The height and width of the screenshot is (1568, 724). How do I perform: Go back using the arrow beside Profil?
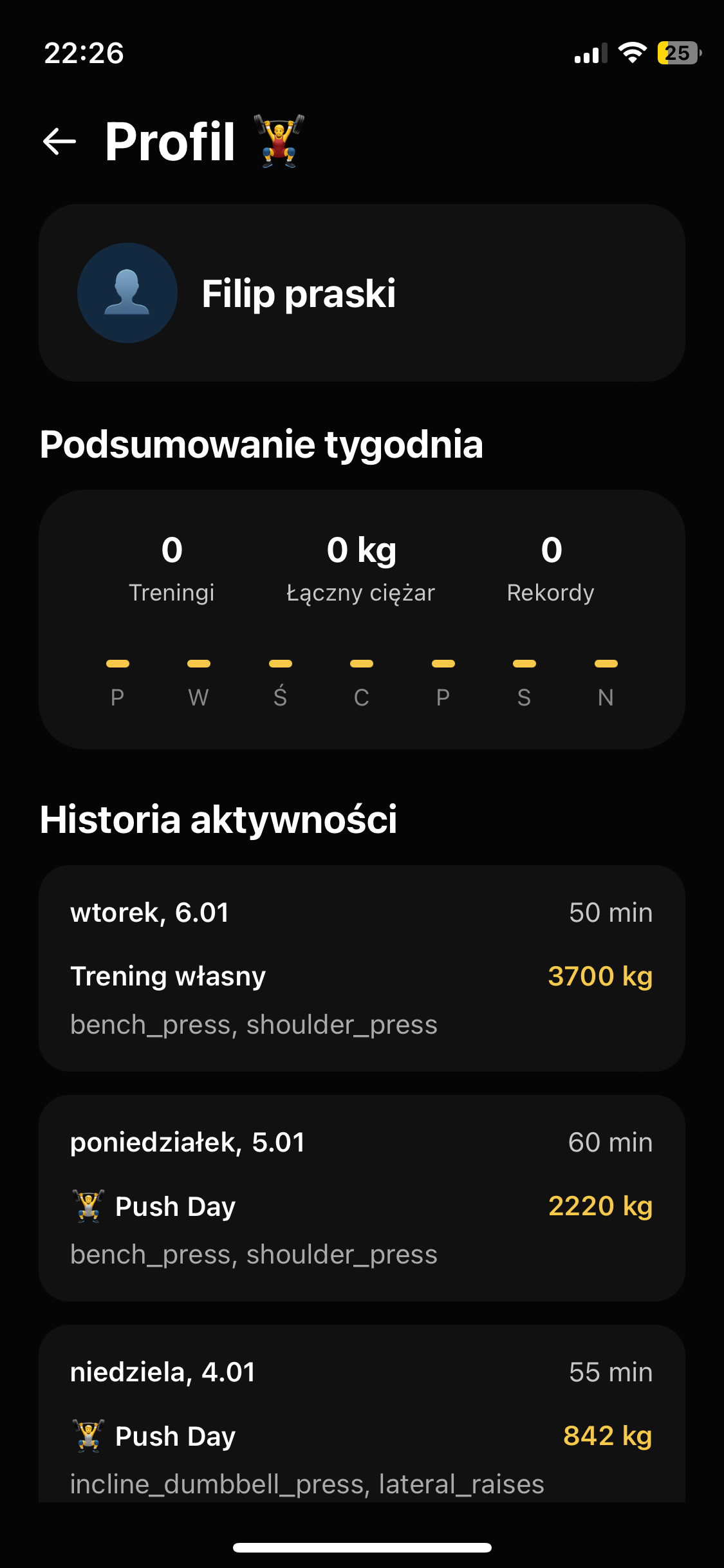tap(59, 142)
